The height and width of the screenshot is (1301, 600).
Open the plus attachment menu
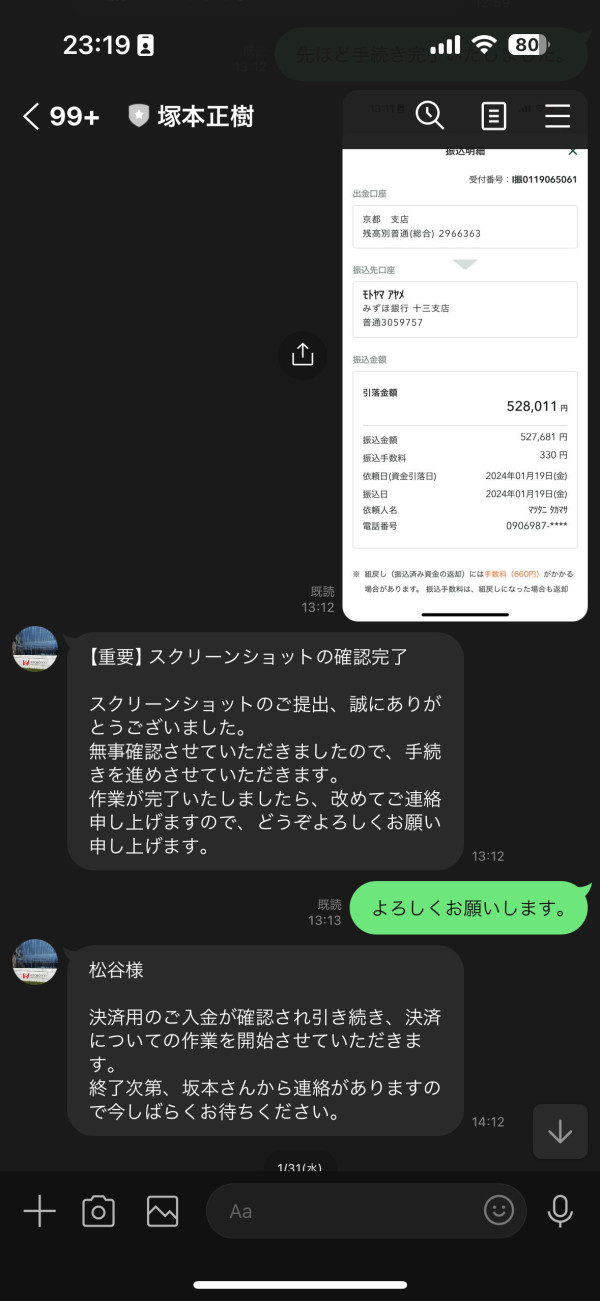(39, 1211)
